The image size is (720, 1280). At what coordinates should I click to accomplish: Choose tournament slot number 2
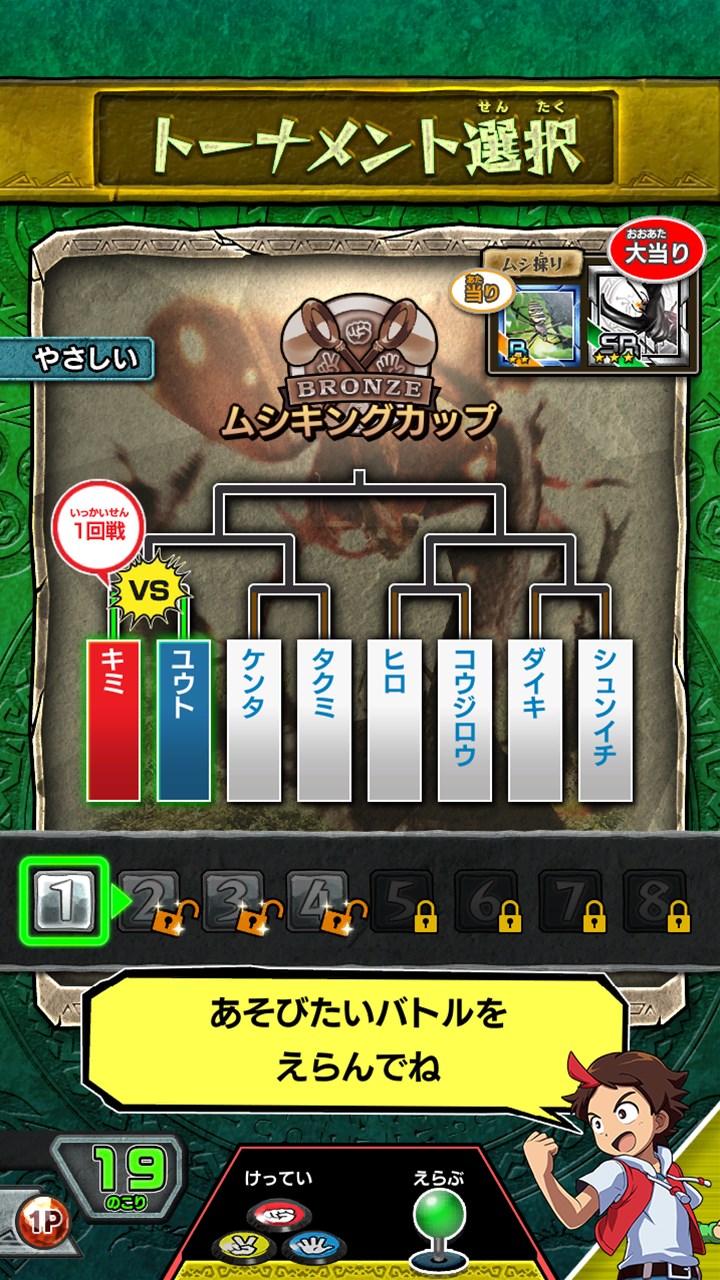pyautogui.click(x=148, y=901)
